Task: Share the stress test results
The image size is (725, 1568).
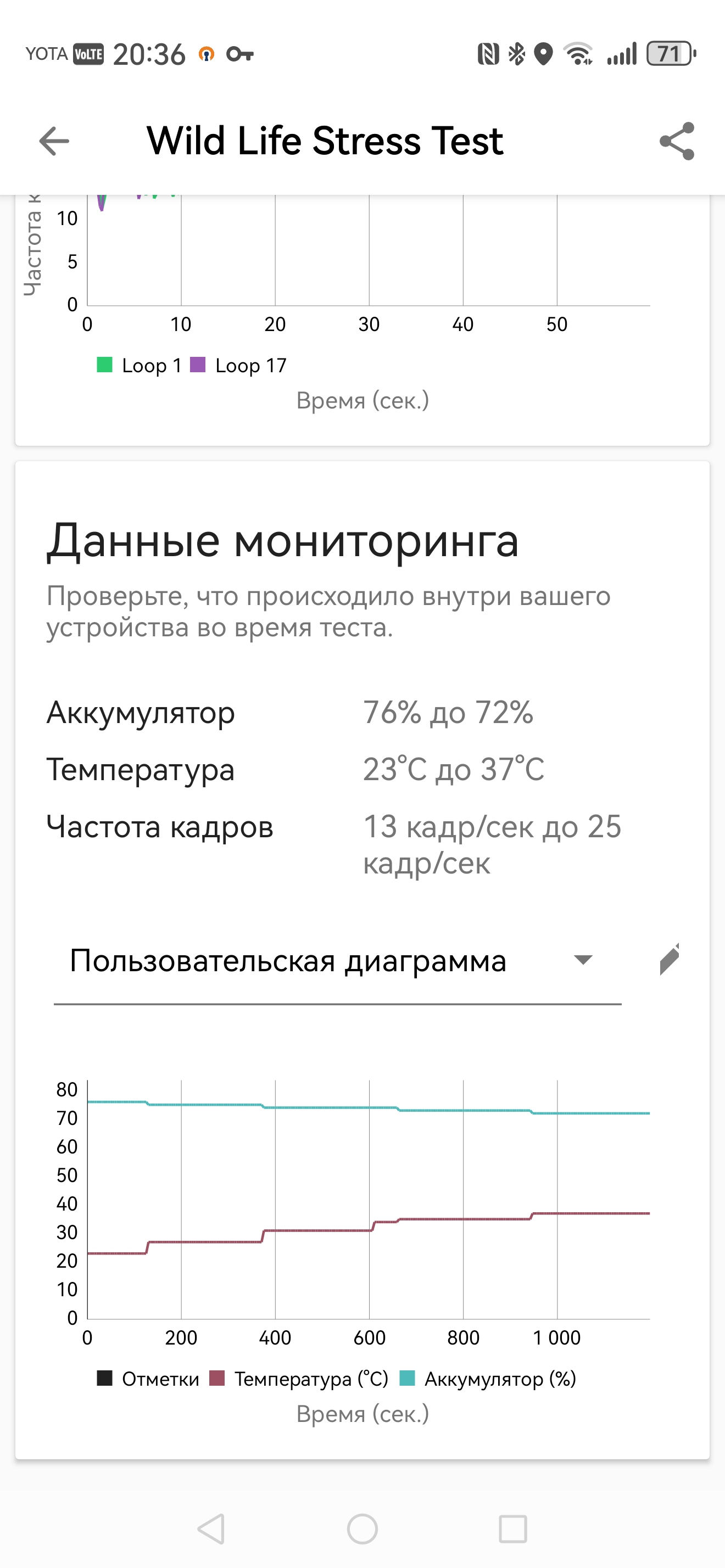Action: click(x=676, y=141)
